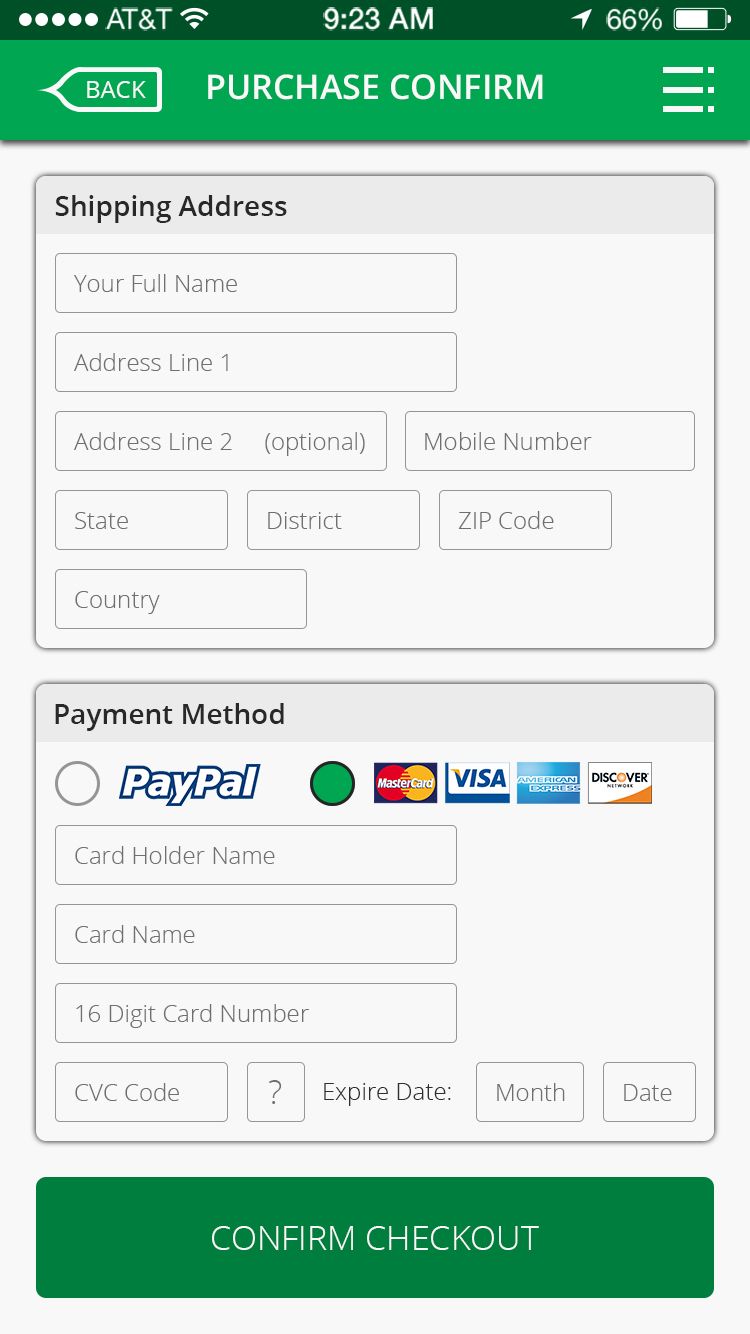Open the hamburger menu
Viewport: 750px width, 1334px height.
tap(688, 90)
